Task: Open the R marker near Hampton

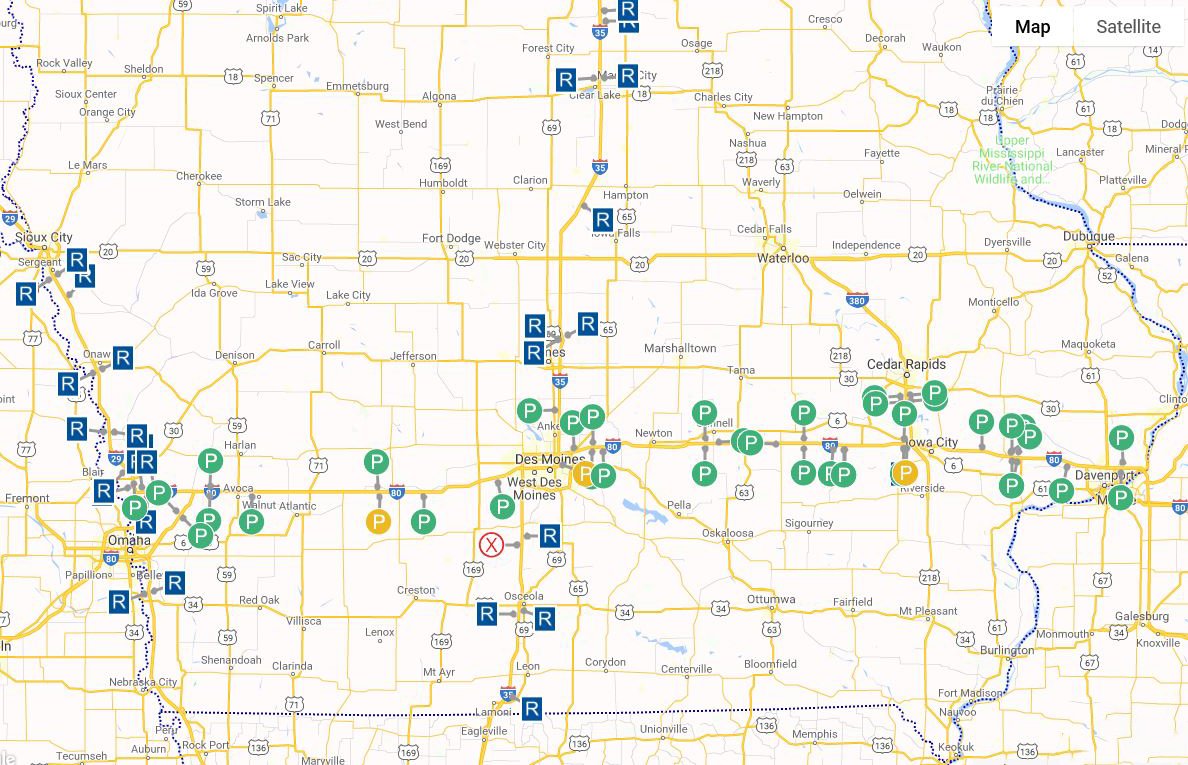Action: point(602,220)
